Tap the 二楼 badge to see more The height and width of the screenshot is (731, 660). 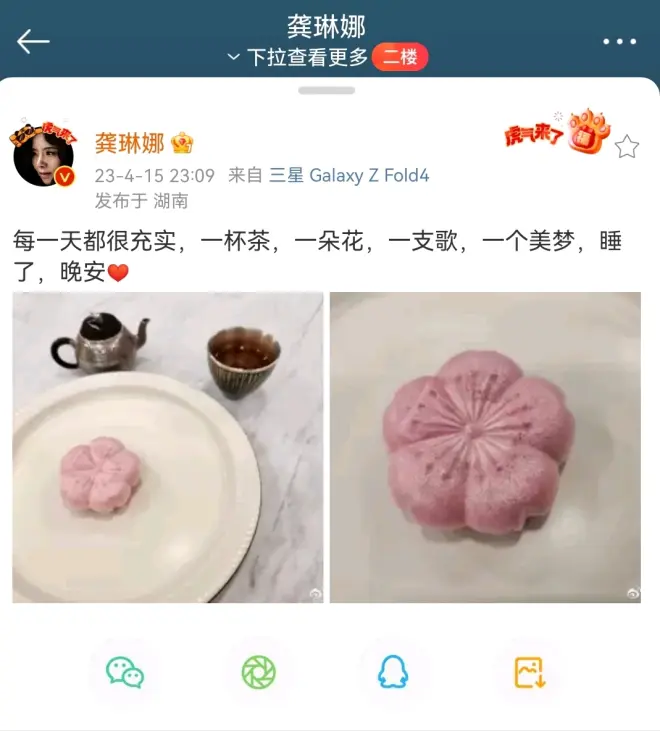(x=400, y=57)
